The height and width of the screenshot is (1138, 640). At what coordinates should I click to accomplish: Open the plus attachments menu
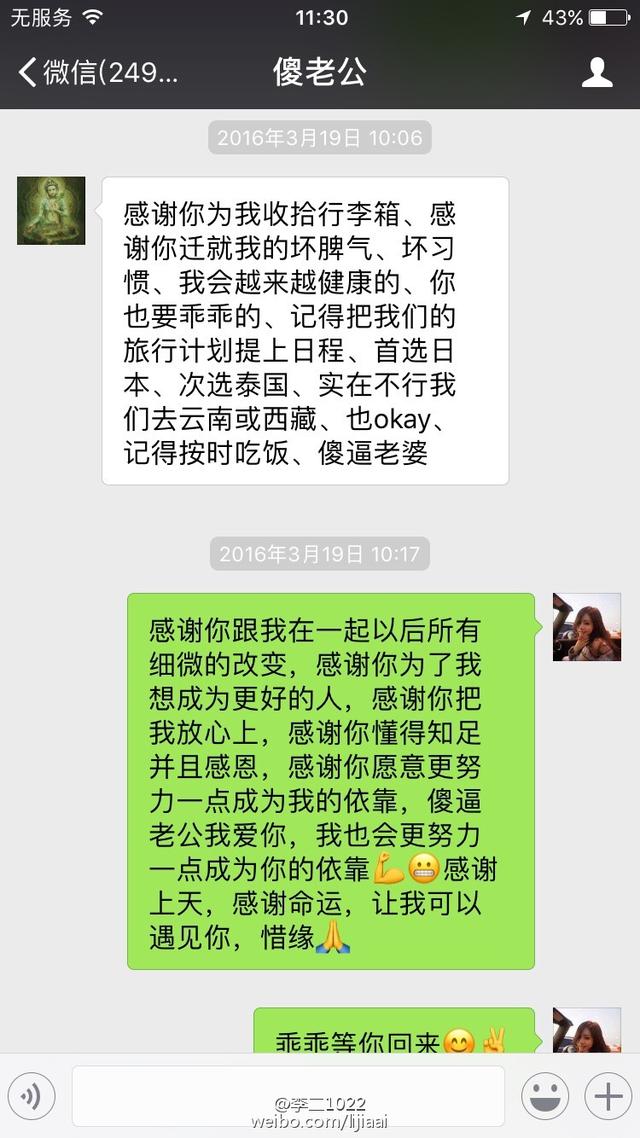coord(608,1098)
